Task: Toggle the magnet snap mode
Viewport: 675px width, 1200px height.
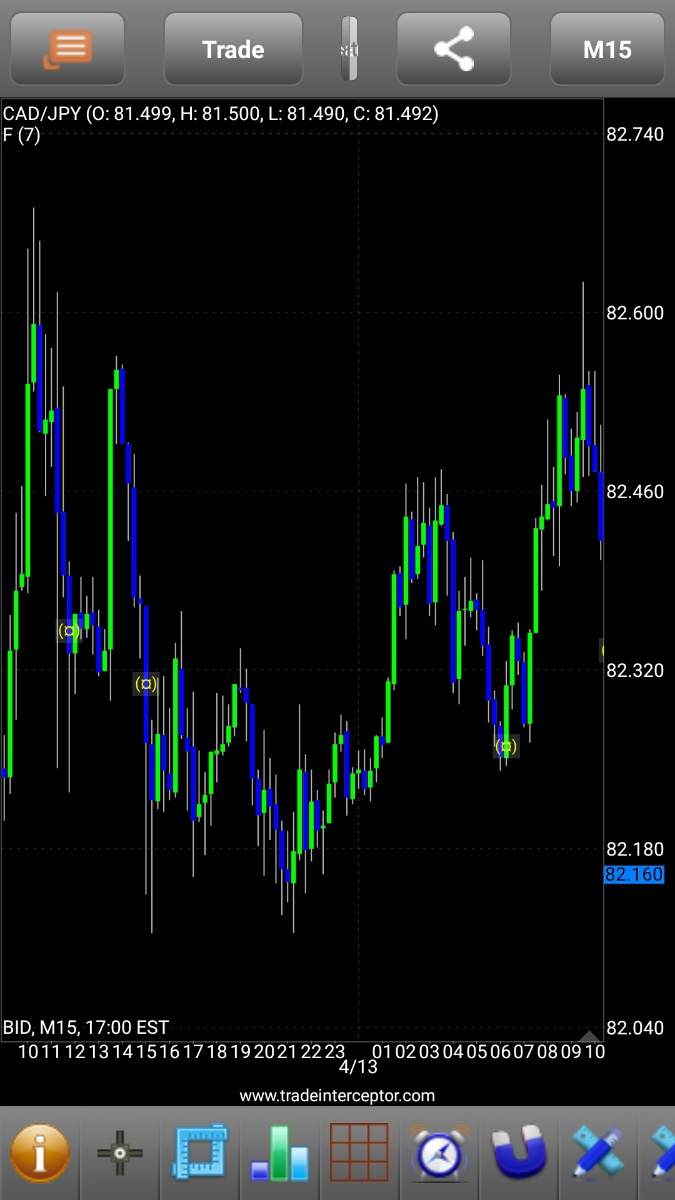Action: tap(520, 1153)
